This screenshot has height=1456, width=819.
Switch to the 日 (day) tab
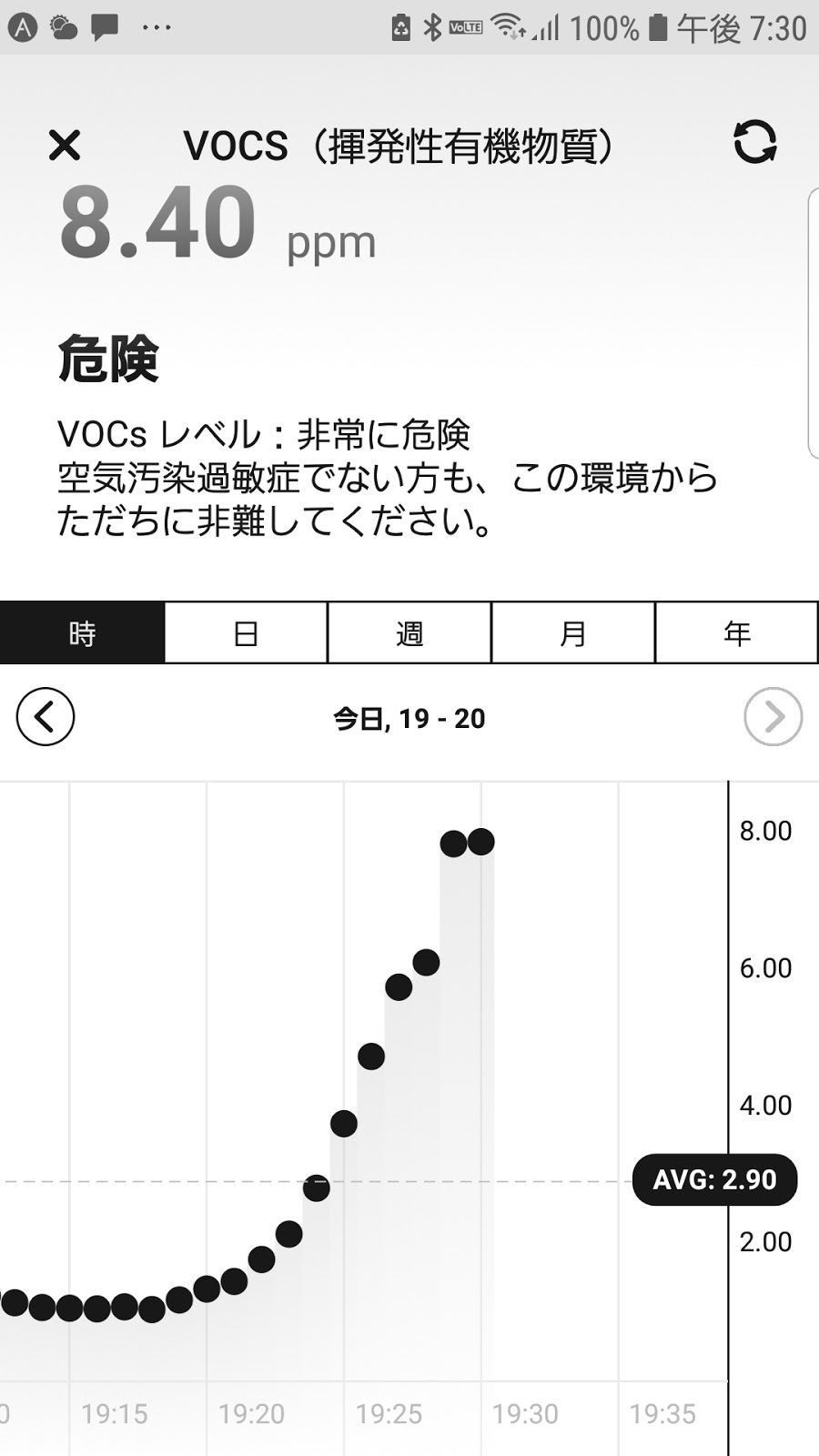[x=246, y=633]
